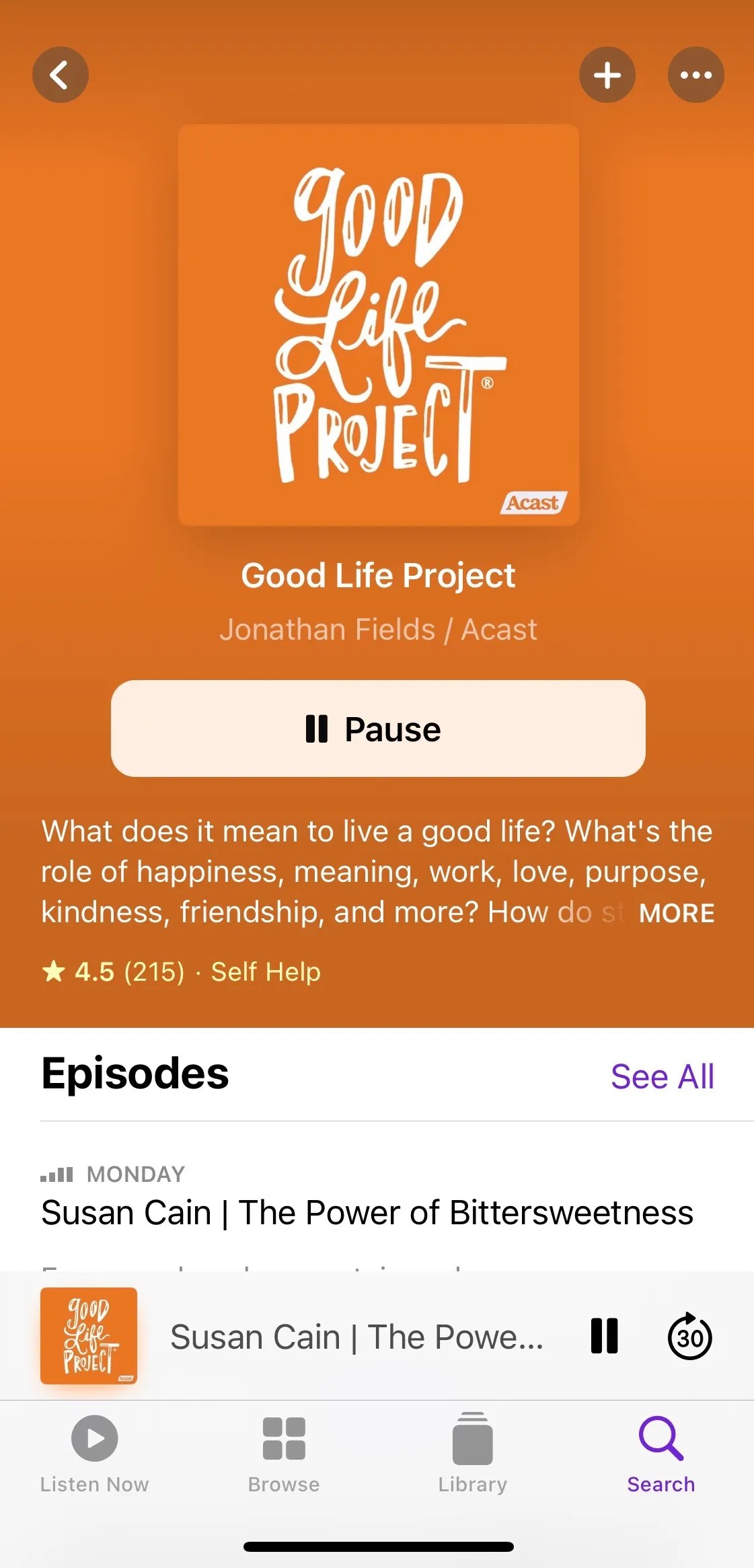
Task: Expand the show description with MORE
Action: coord(677,913)
